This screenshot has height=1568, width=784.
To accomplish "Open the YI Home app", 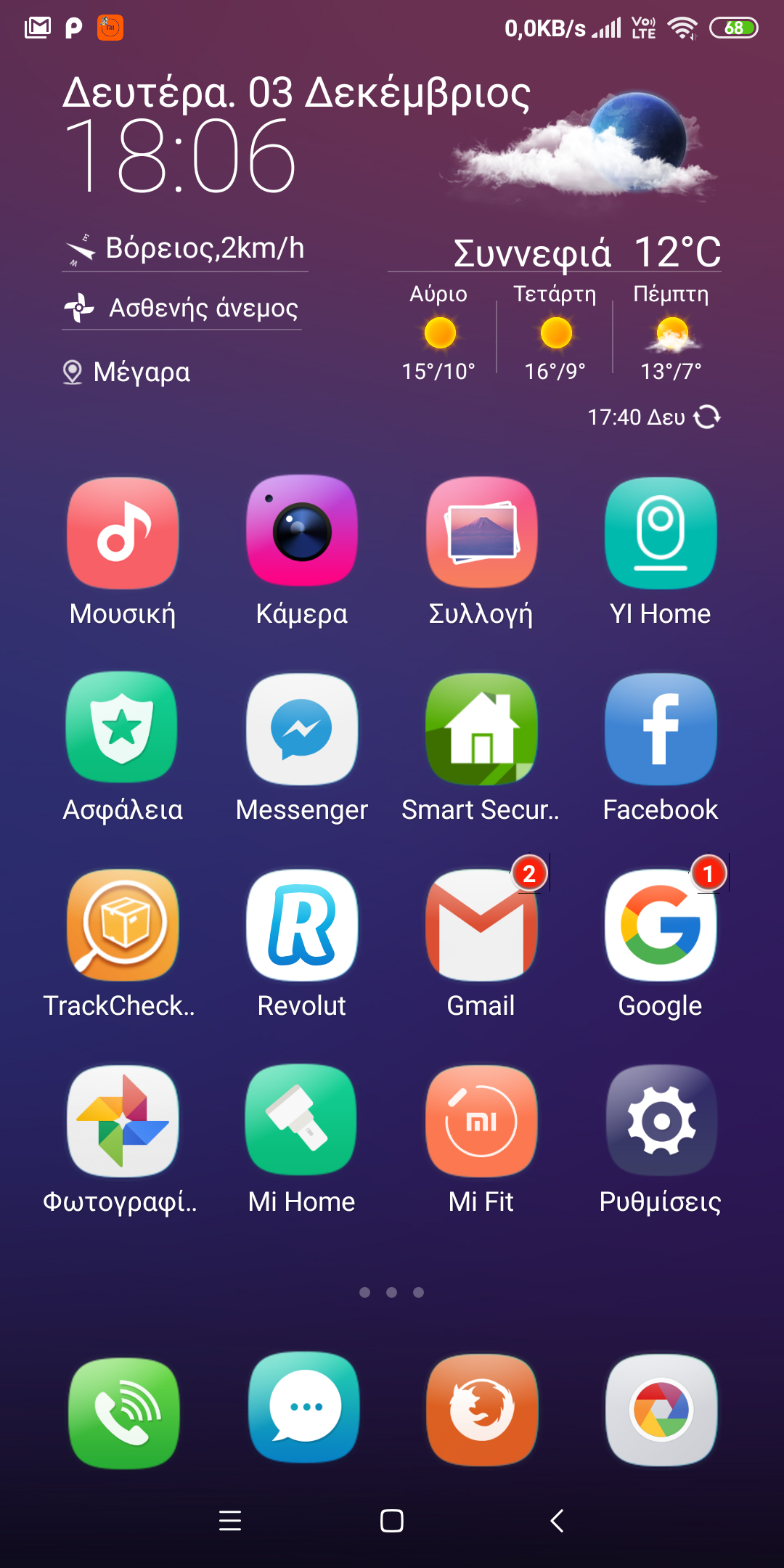I will (x=661, y=533).
